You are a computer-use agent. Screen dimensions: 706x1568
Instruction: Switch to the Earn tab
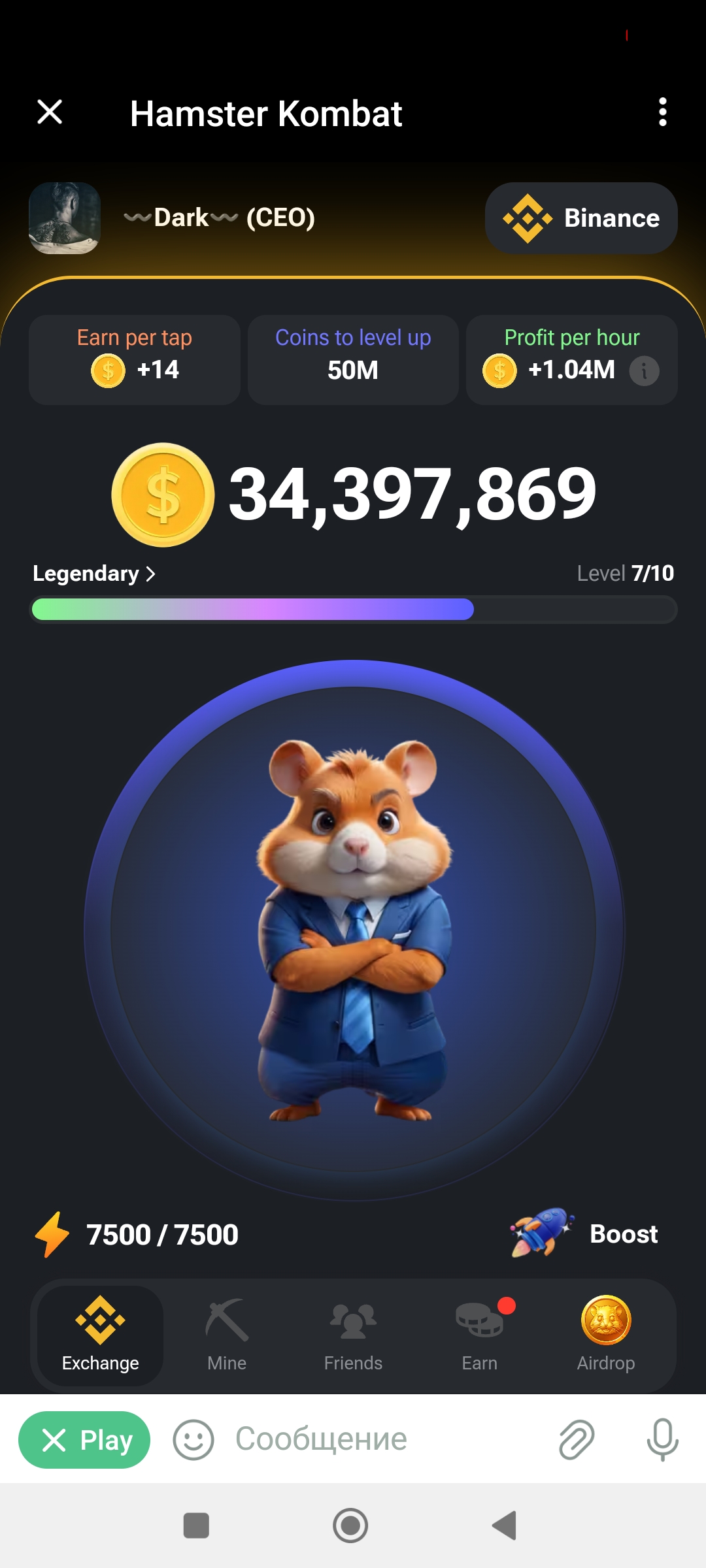(x=480, y=1335)
